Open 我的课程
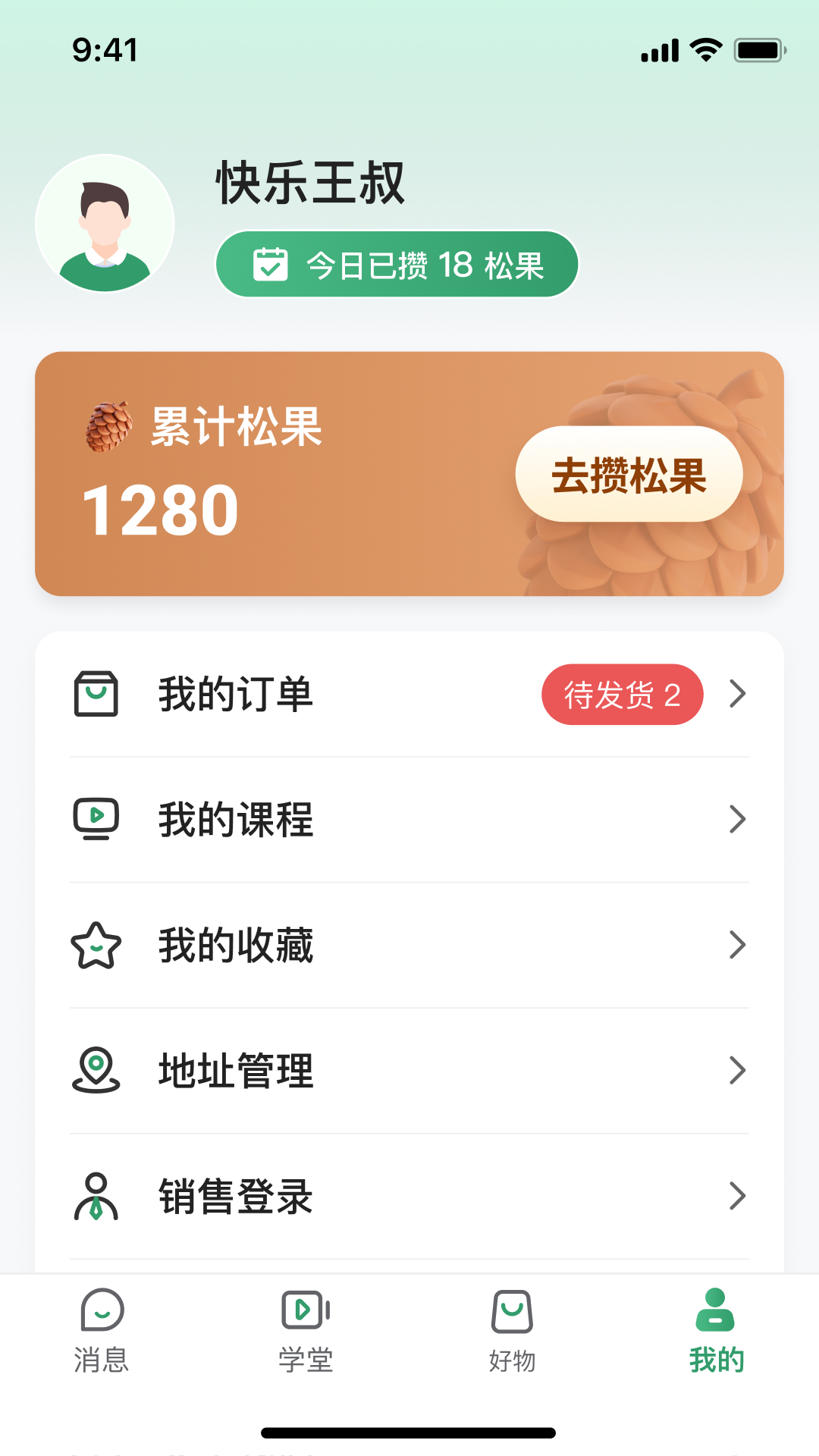The image size is (819, 1456). pyautogui.click(x=409, y=820)
